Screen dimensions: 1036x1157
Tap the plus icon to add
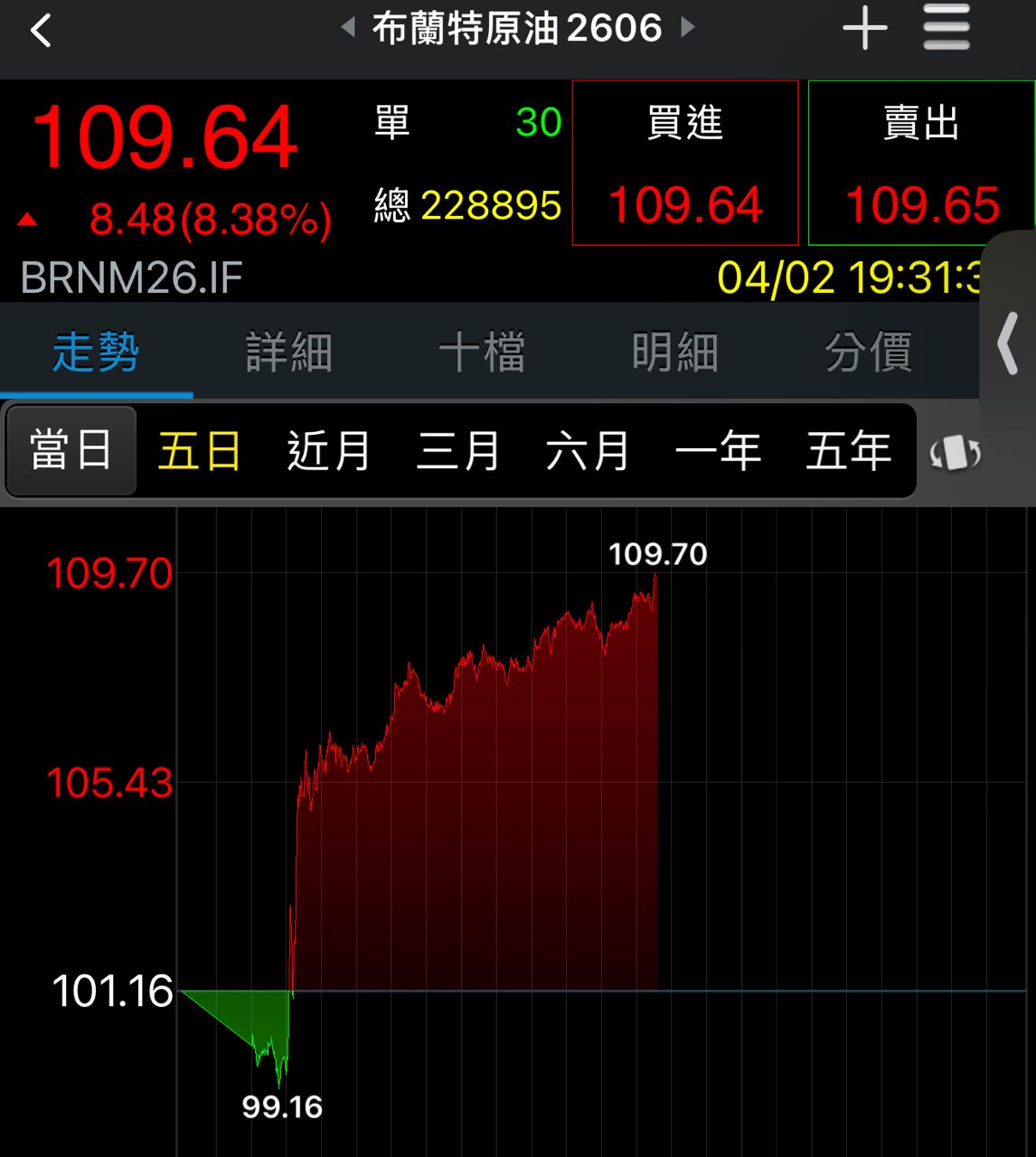pyautogui.click(x=864, y=29)
